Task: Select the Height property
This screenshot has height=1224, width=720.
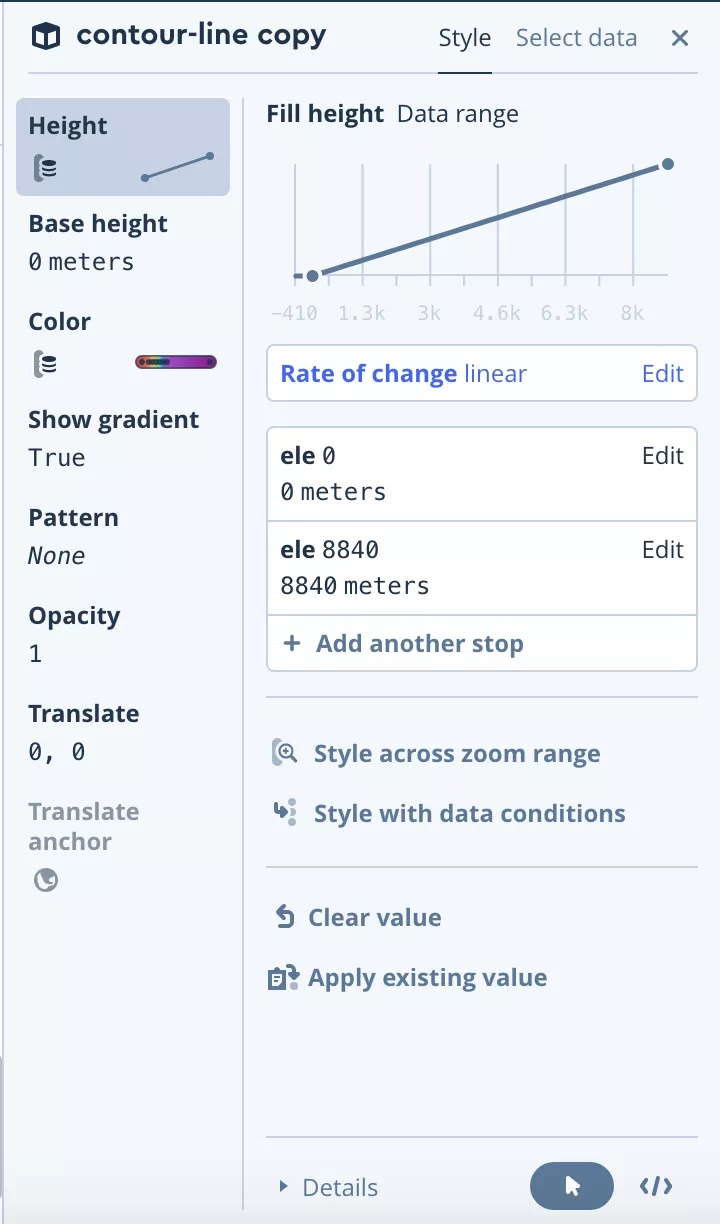Action: (x=123, y=147)
